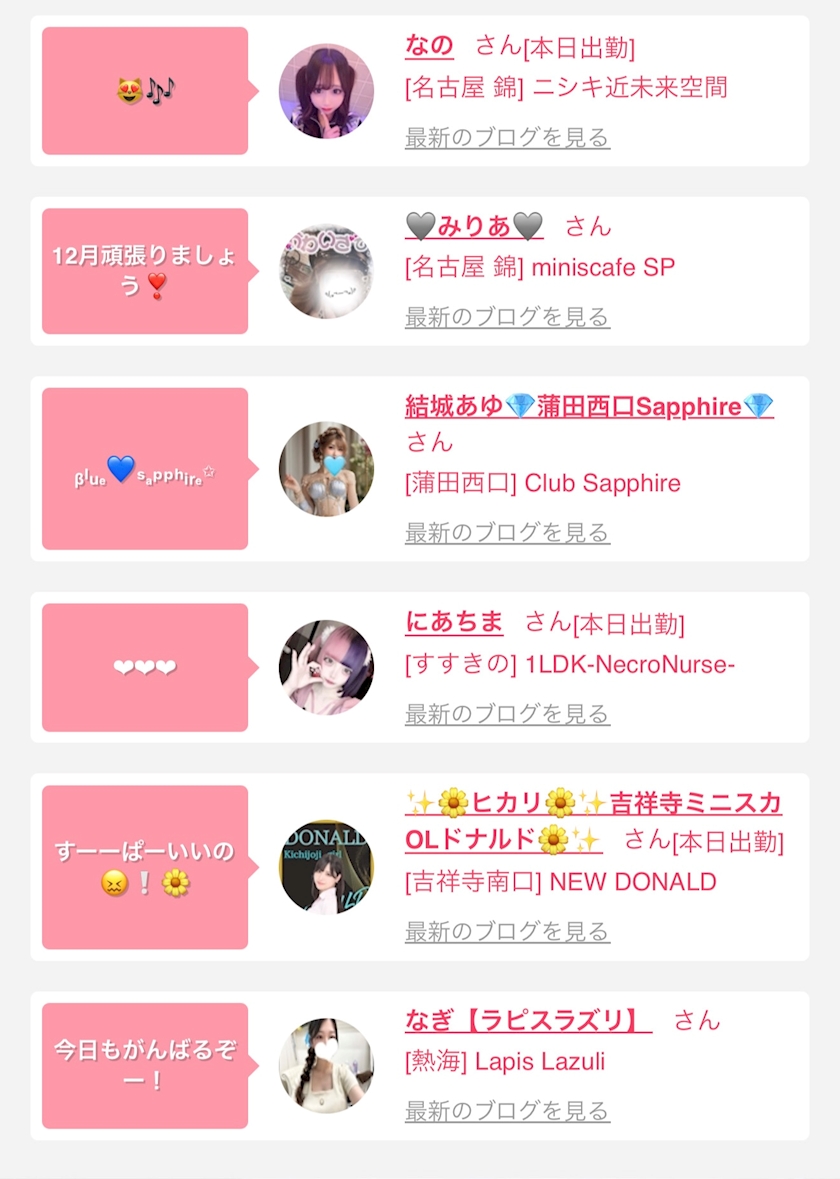Tap にあちま's round avatar photo
The width and height of the screenshot is (840, 1179).
pos(326,667)
